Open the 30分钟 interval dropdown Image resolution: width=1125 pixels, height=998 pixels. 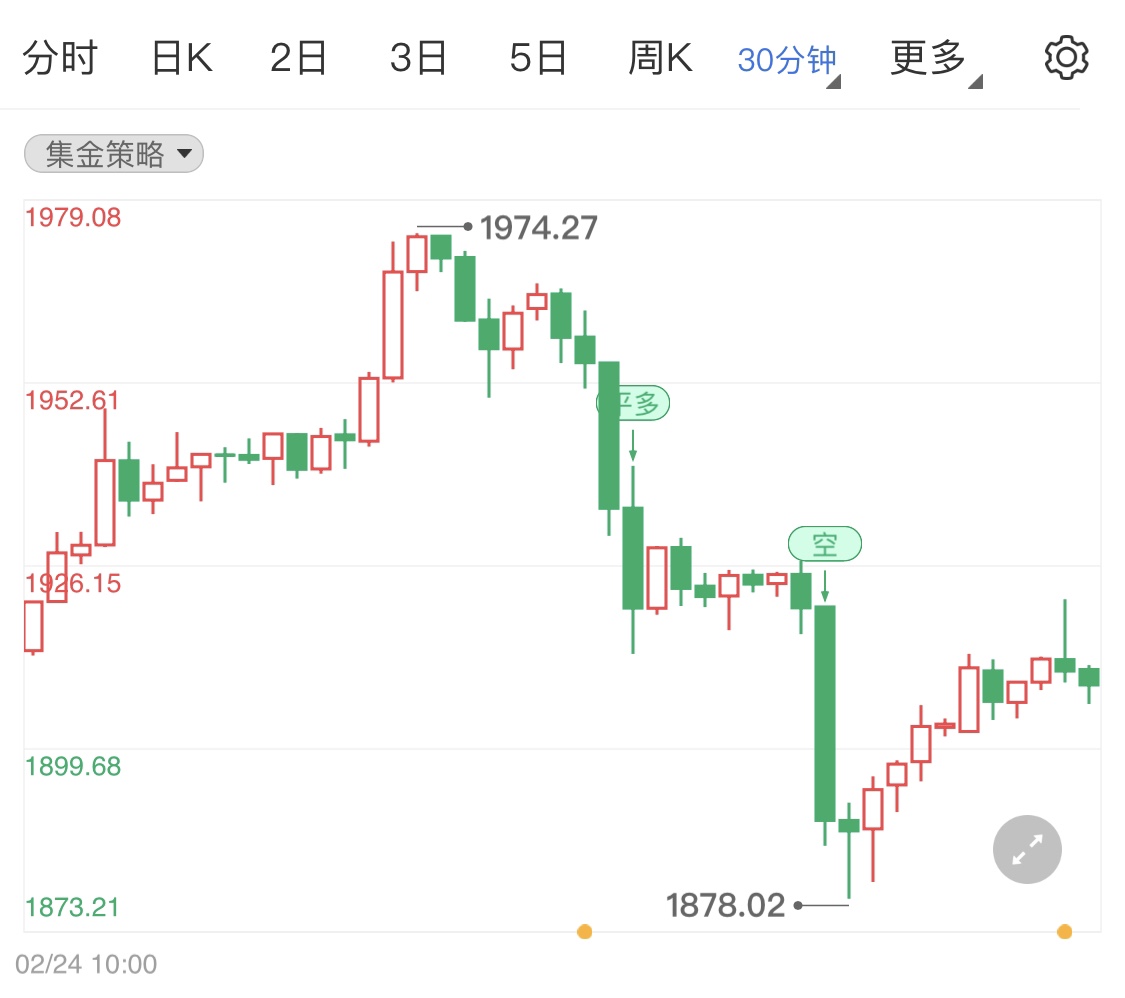point(788,61)
